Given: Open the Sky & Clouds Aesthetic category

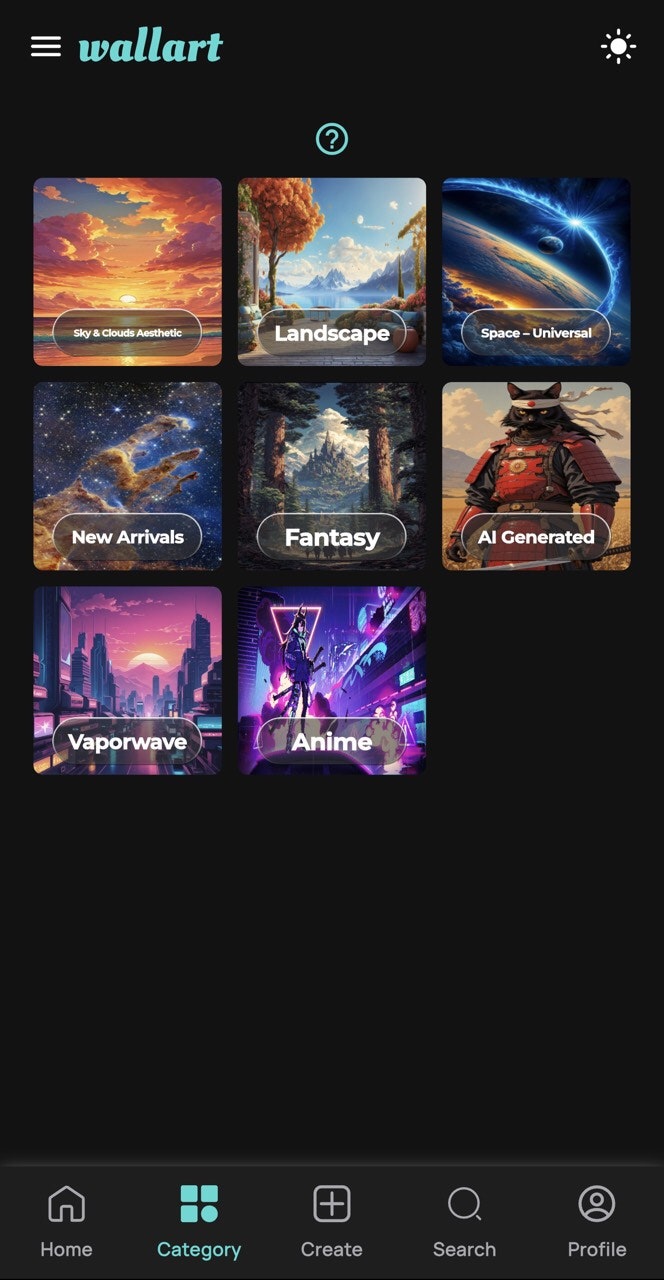Looking at the screenshot, I should [127, 272].
